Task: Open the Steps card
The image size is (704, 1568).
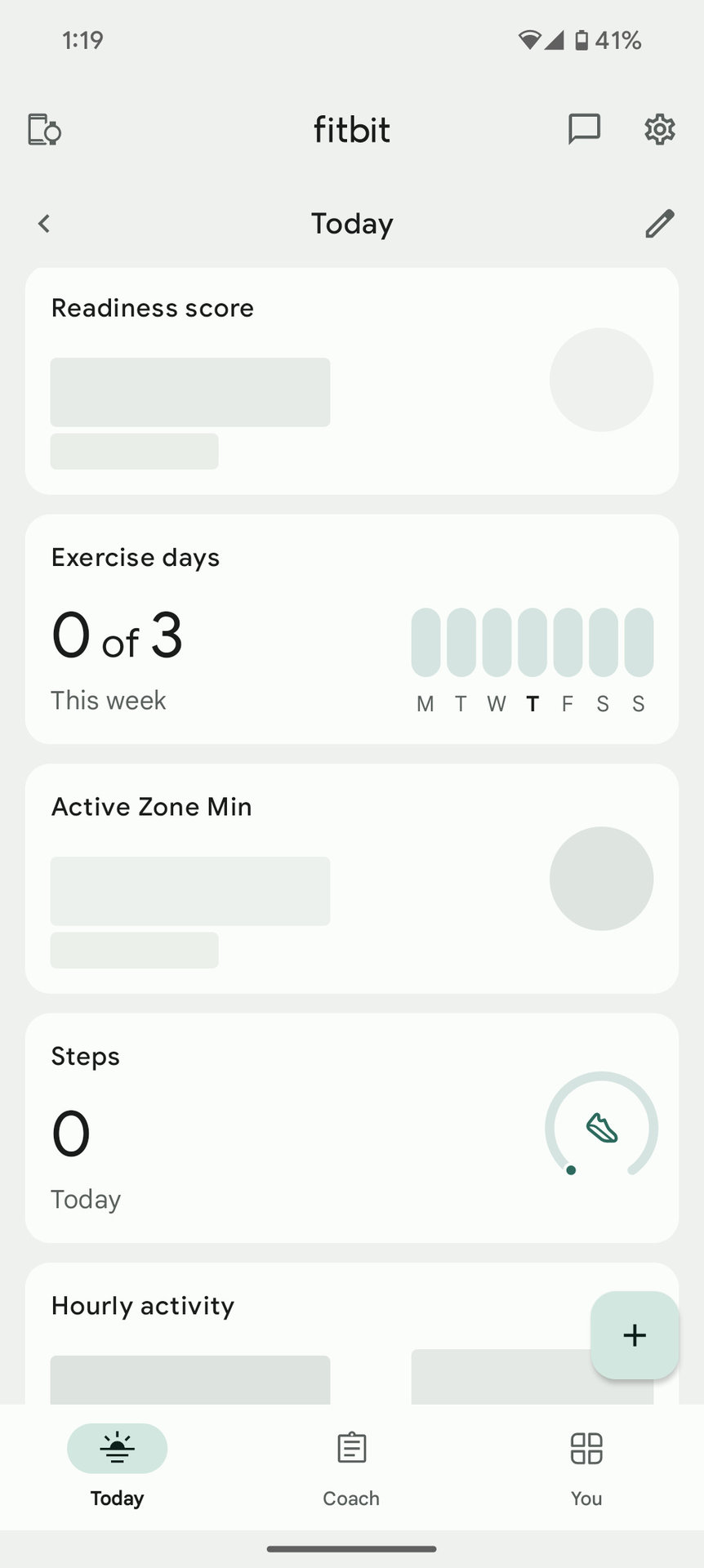Action: coord(351,1128)
